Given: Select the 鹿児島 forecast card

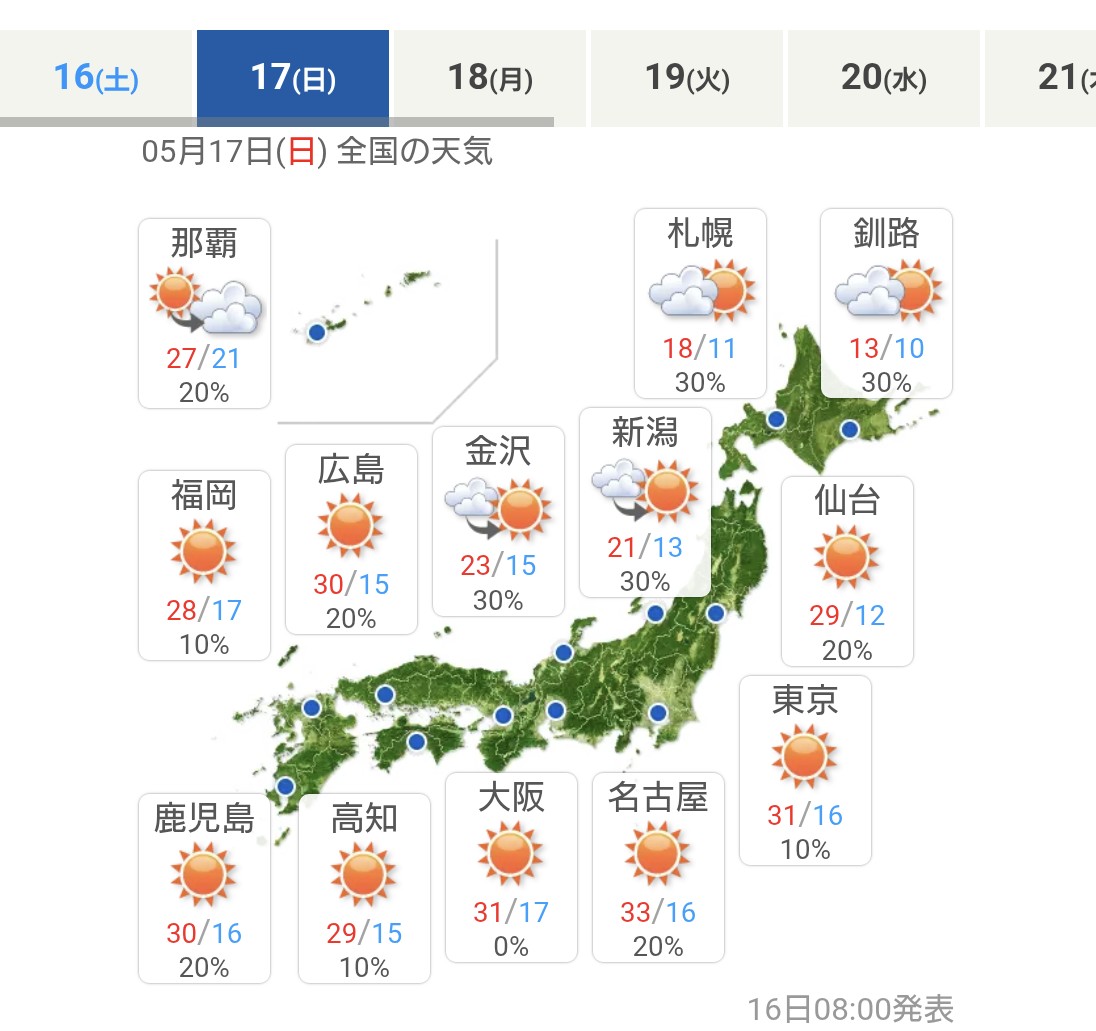Looking at the screenshot, I should (x=204, y=888).
